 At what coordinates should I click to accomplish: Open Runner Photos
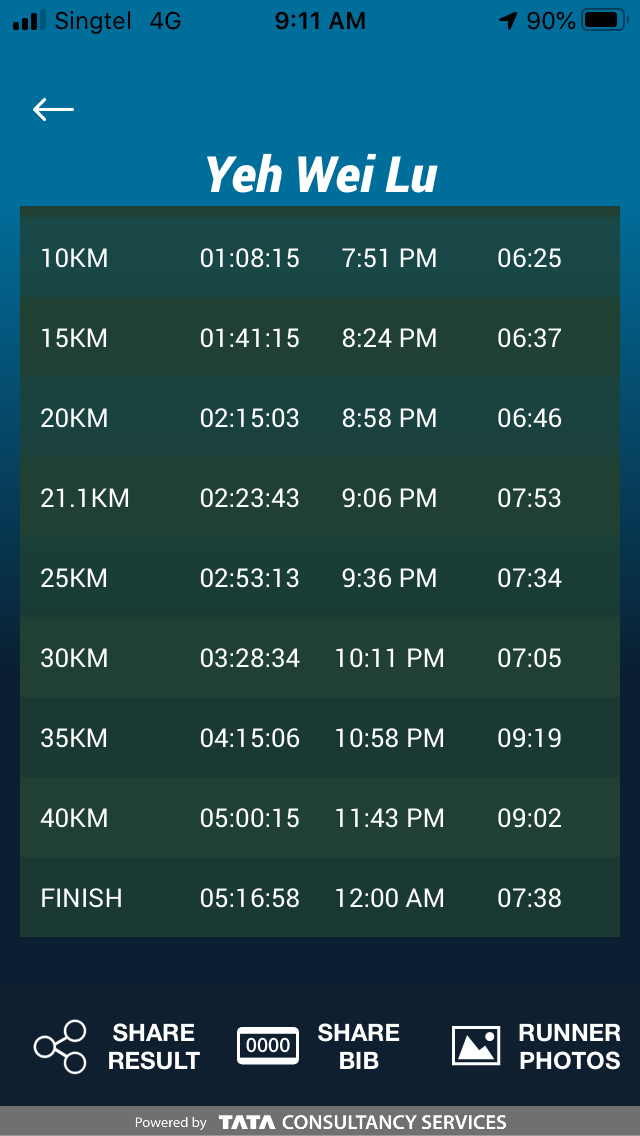pos(536,1046)
